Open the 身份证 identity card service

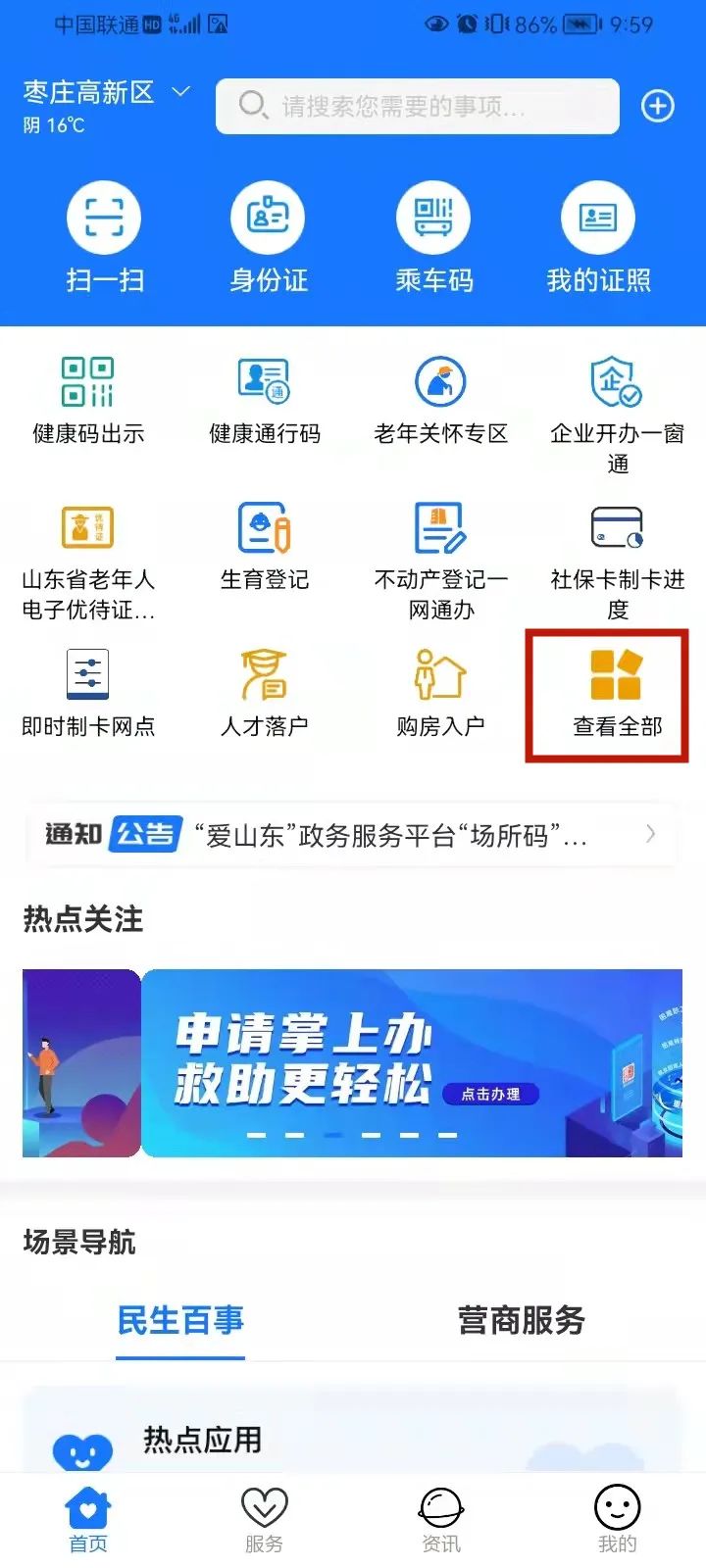[x=268, y=235]
